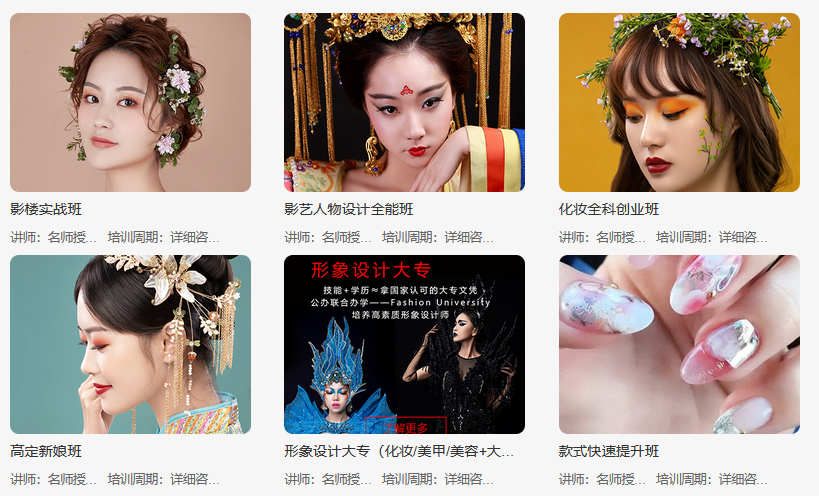
Task: Open the 影楼实战班 course card
Action: tap(130, 102)
